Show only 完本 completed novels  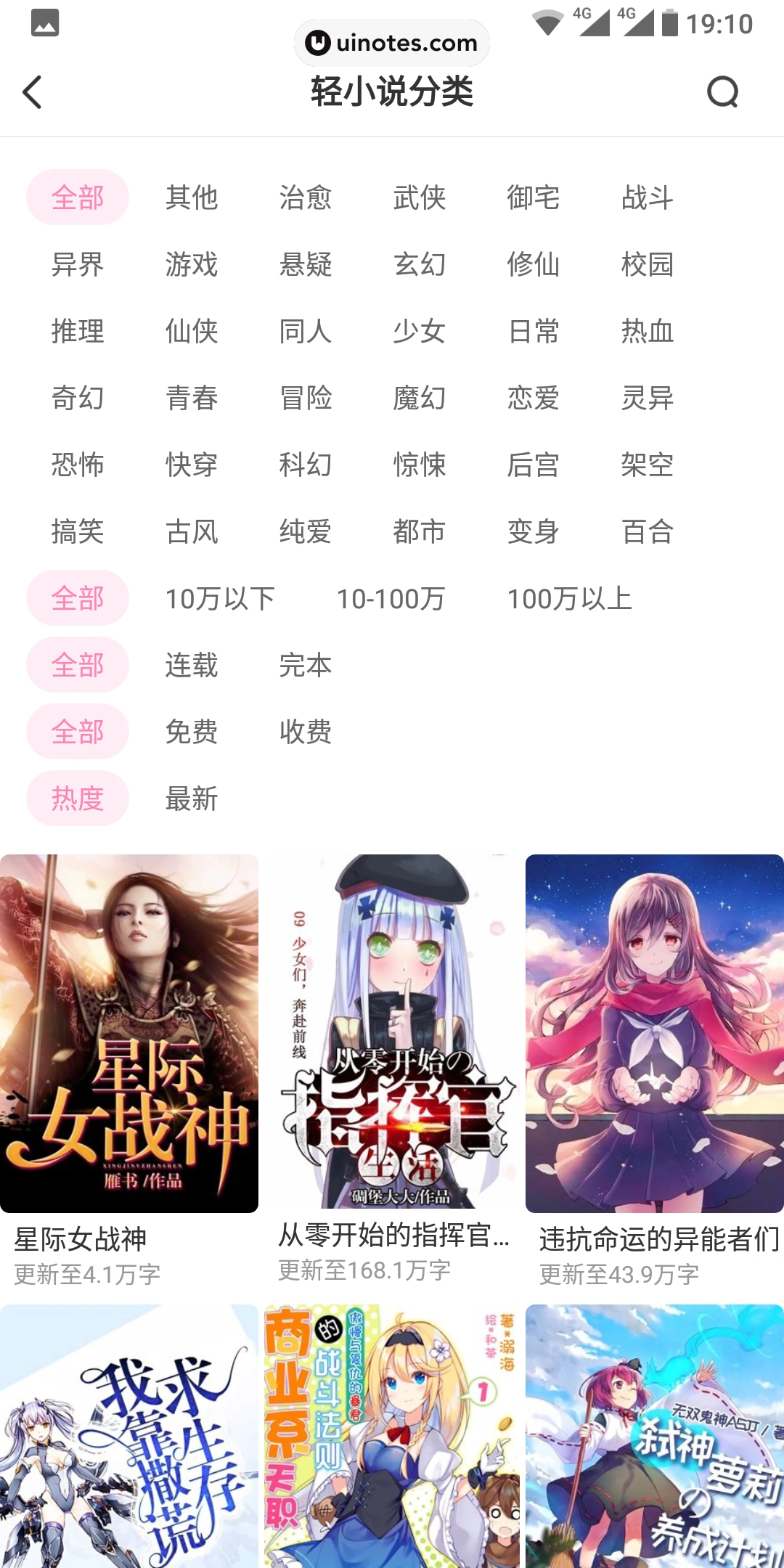tap(306, 666)
